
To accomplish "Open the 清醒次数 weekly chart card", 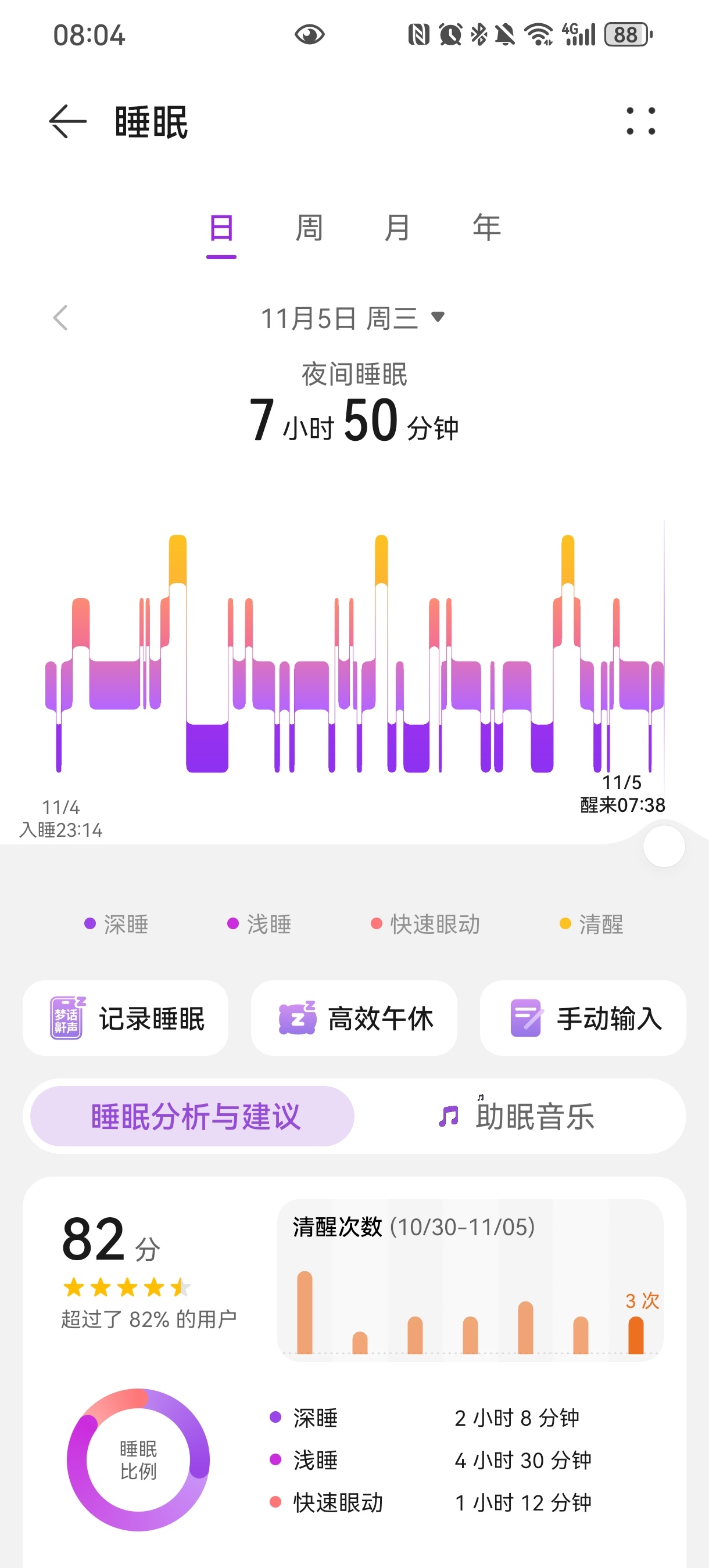I will 470,1281.
